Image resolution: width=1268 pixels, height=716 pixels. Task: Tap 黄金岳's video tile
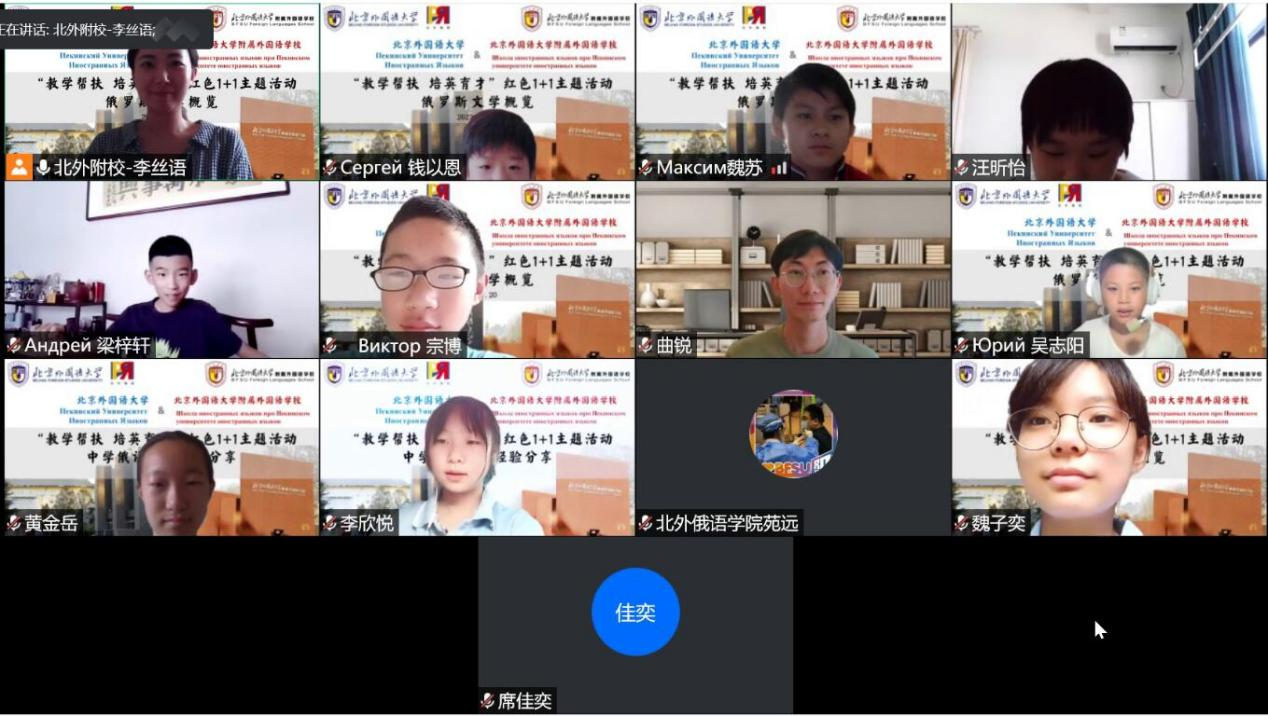tap(160, 447)
